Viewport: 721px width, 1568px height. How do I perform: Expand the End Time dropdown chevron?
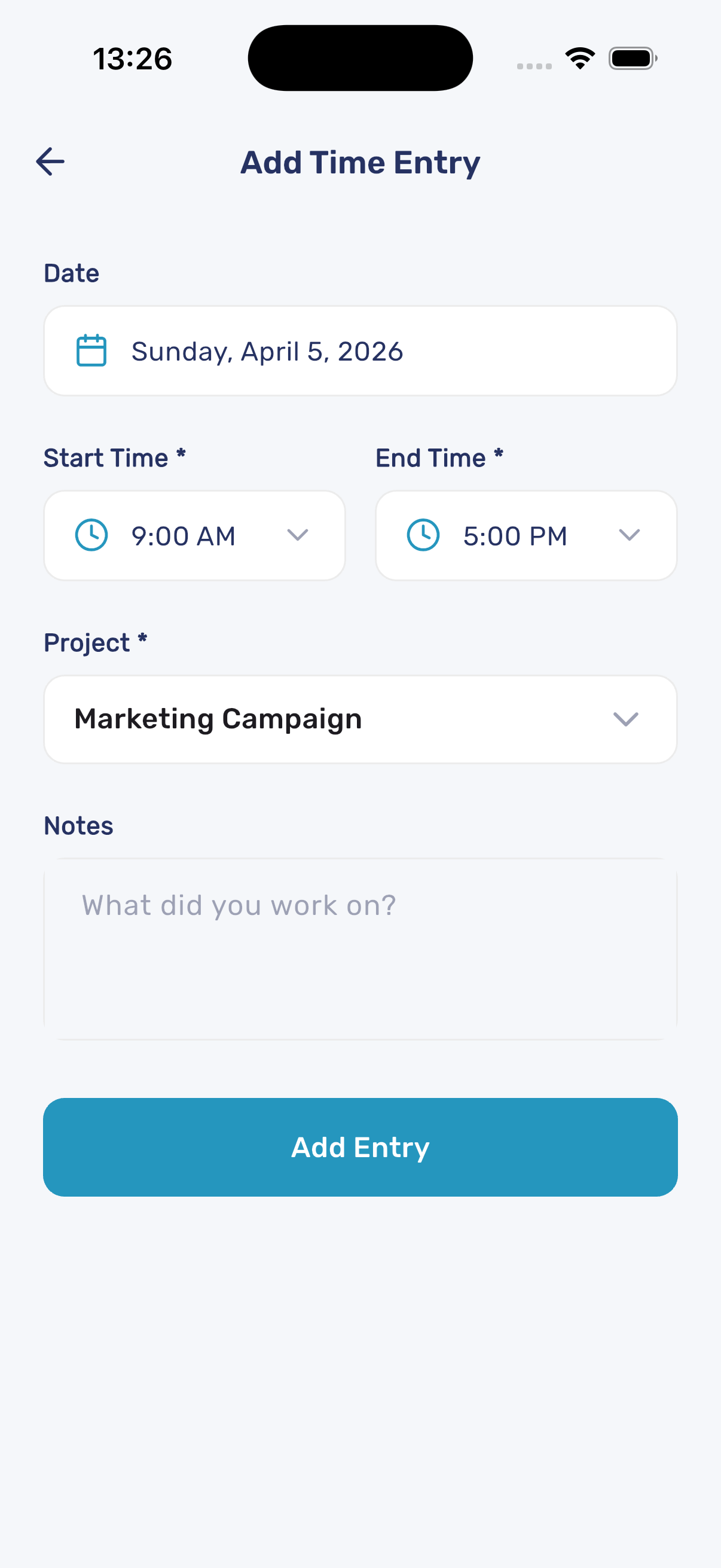click(630, 535)
